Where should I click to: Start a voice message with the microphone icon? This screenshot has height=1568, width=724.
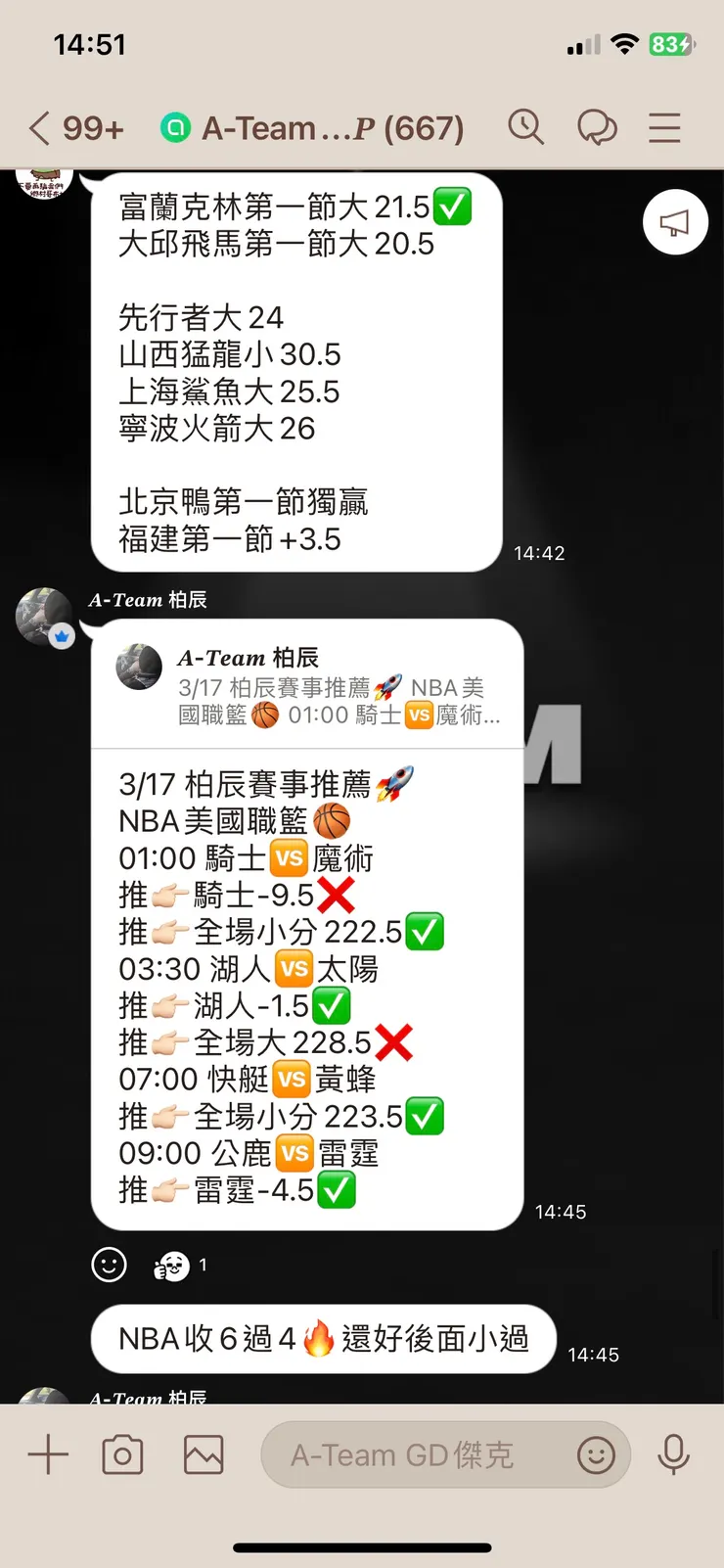click(673, 1454)
